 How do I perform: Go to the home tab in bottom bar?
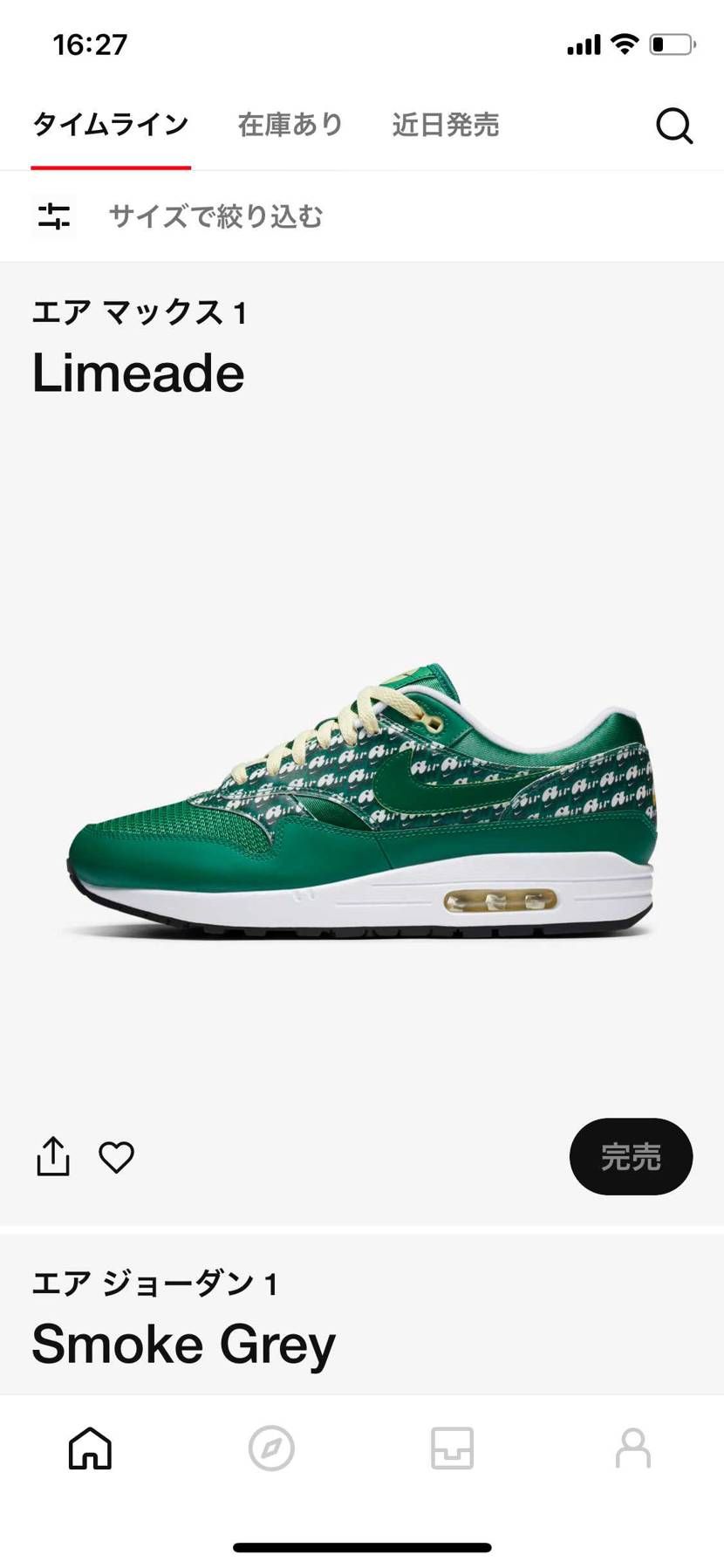pyautogui.click(x=91, y=1448)
